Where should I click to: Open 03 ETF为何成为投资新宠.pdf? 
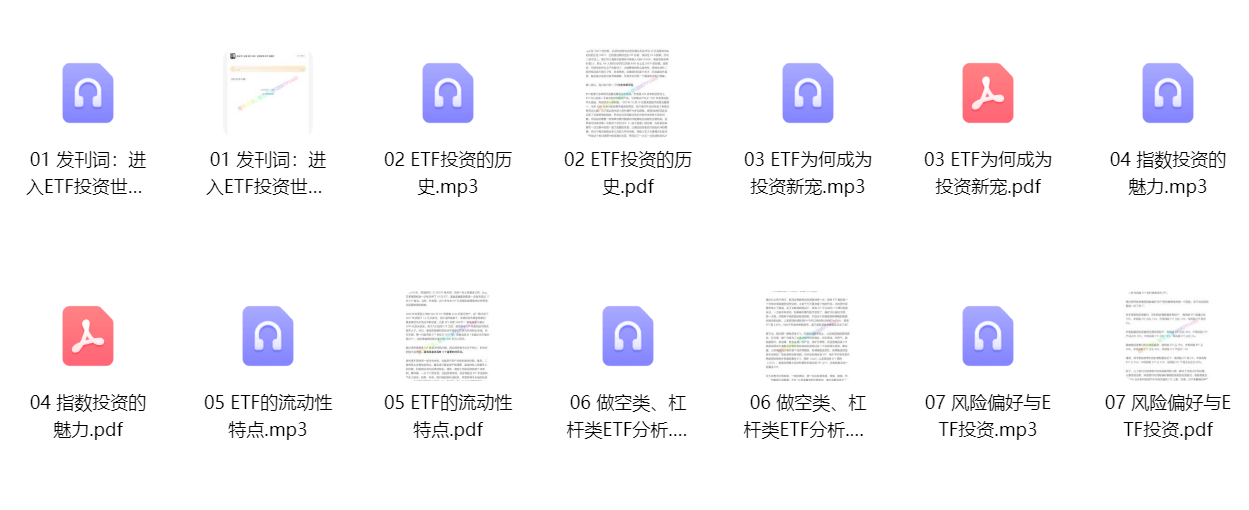pyautogui.click(x=988, y=93)
